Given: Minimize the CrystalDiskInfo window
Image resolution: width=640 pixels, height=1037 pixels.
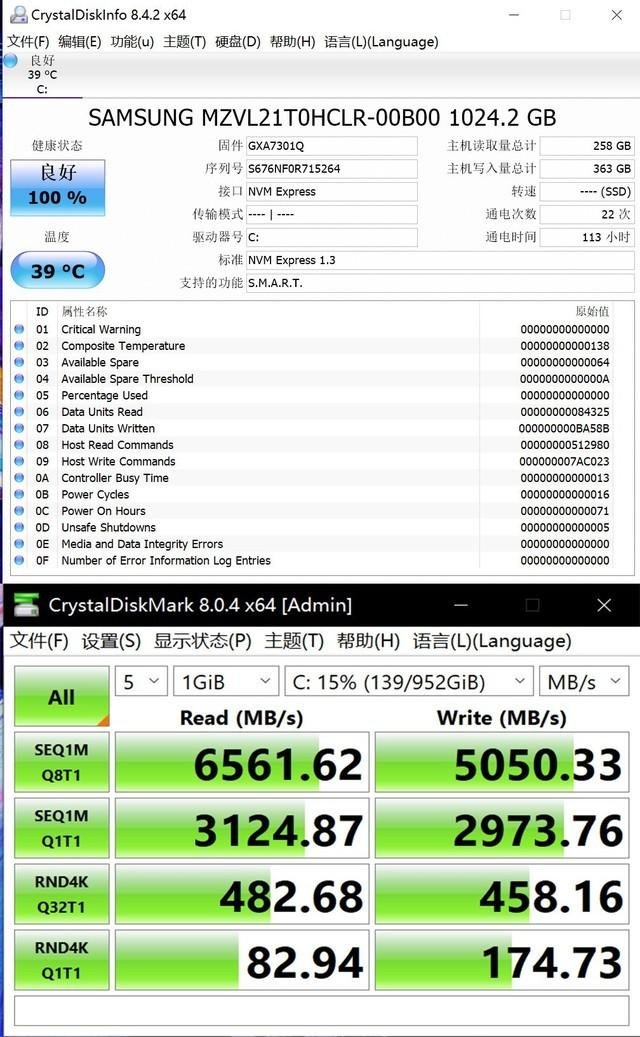Looking at the screenshot, I should [x=514, y=15].
